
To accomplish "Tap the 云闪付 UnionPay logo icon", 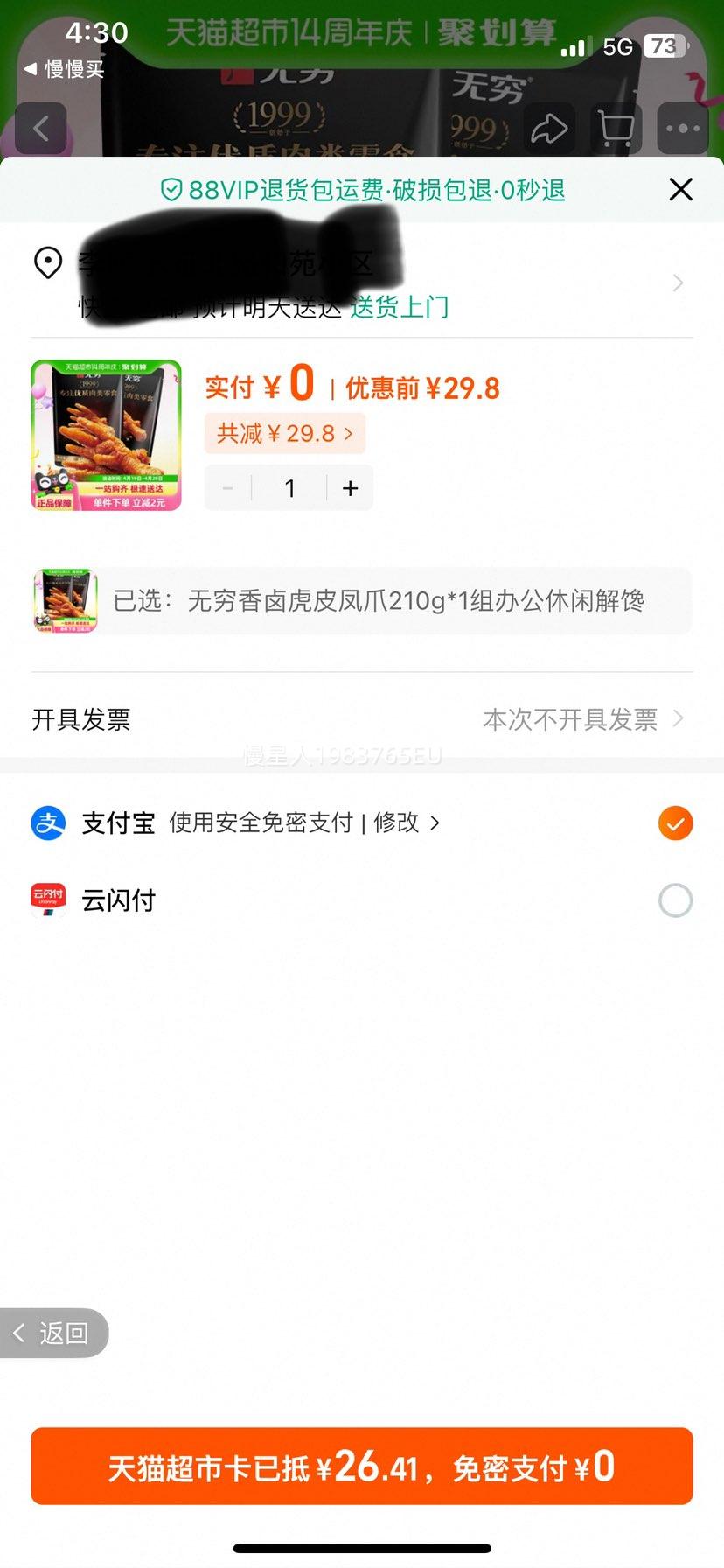I will 48,900.
